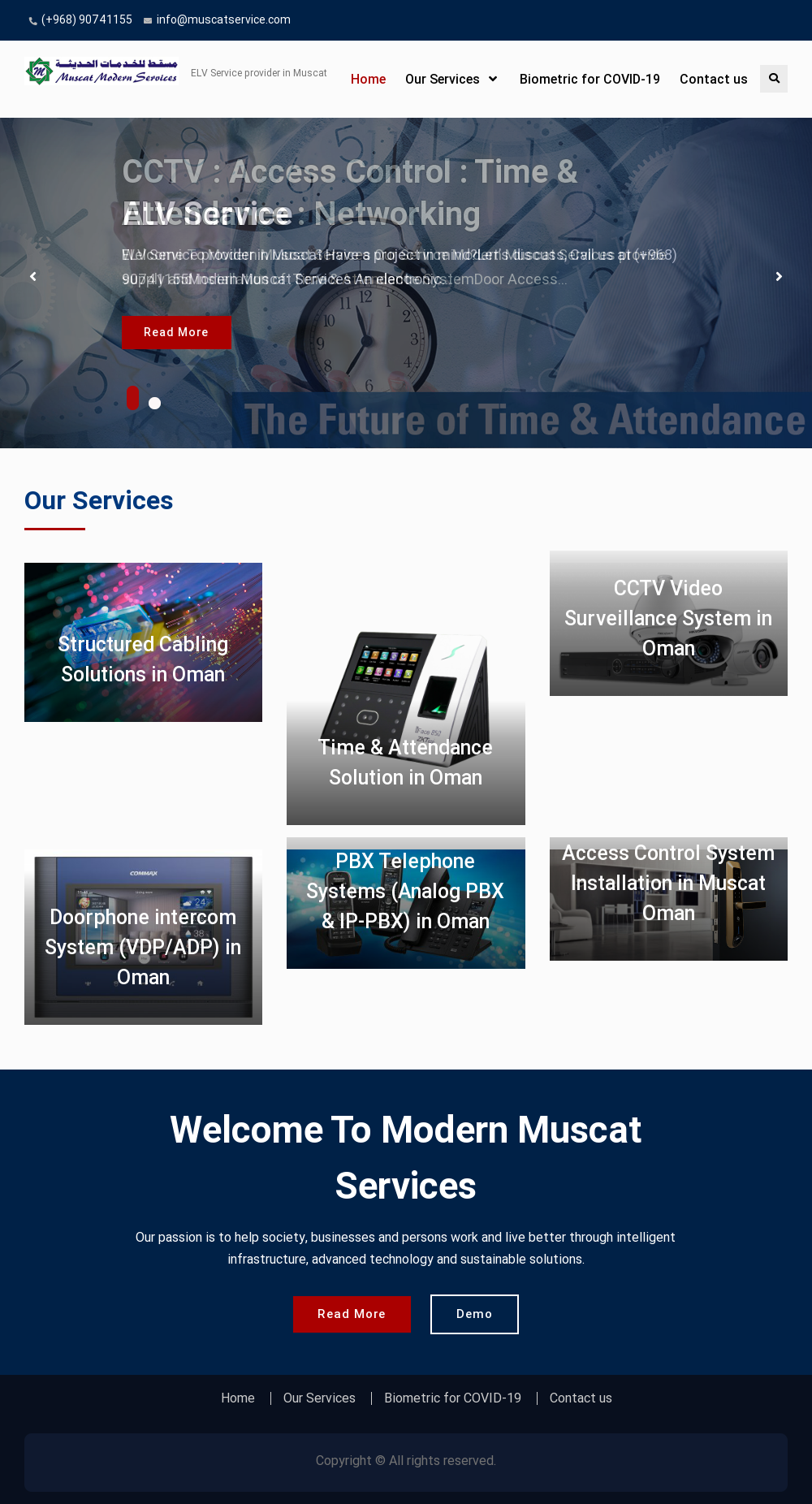The width and height of the screenshot is (812, 1504).
Task: Open Time & Attendance Solution card
Action: tap(405, 762)
